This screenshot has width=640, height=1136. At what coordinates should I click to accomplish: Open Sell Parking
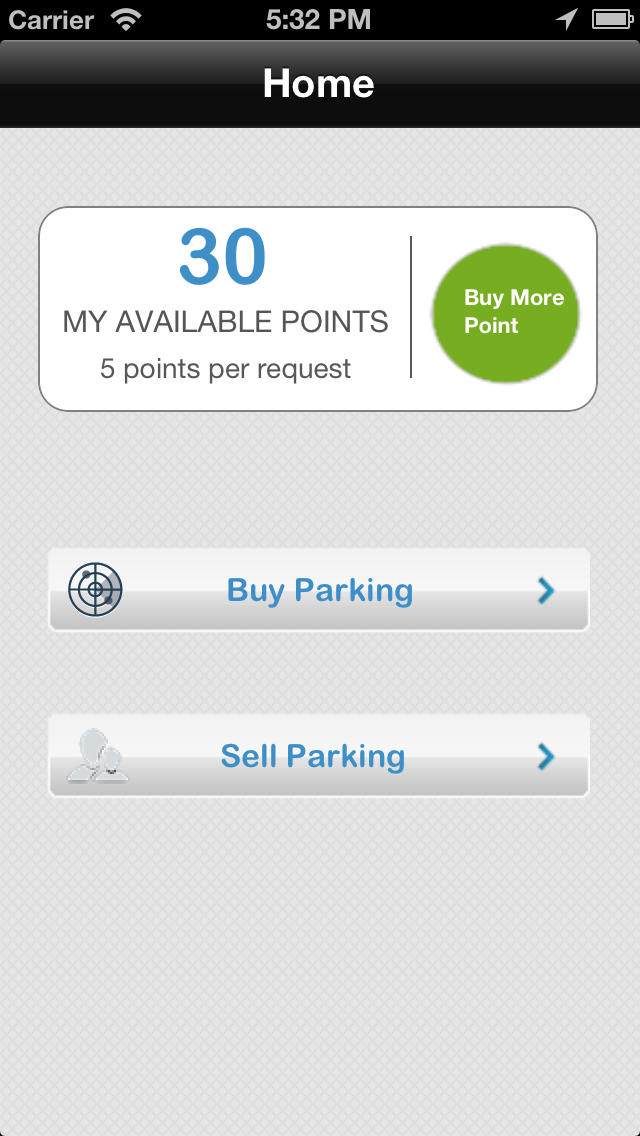click(x=319, y=756)
